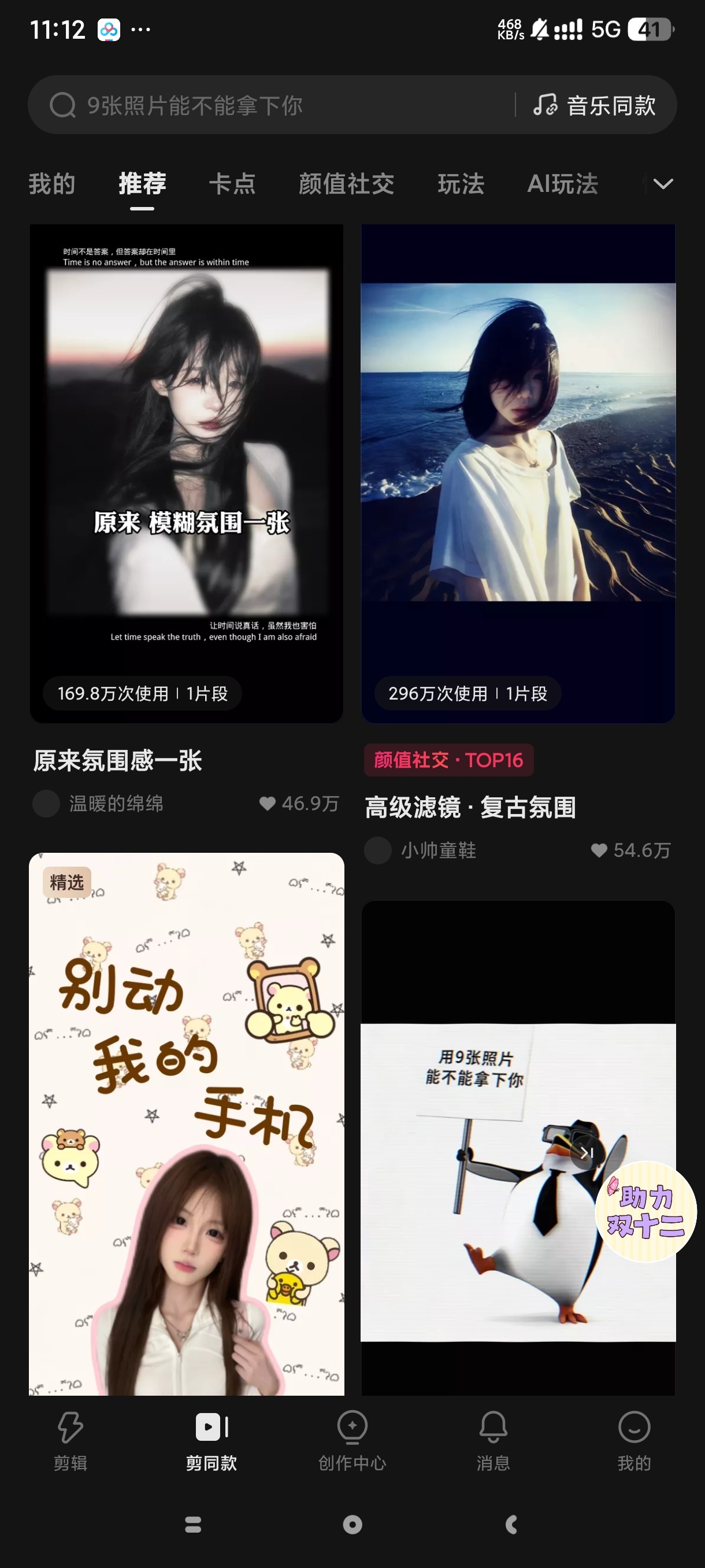Switch to the 我的 top tab
Viewport: 705px width, 1568px height.
click(51, 184)
